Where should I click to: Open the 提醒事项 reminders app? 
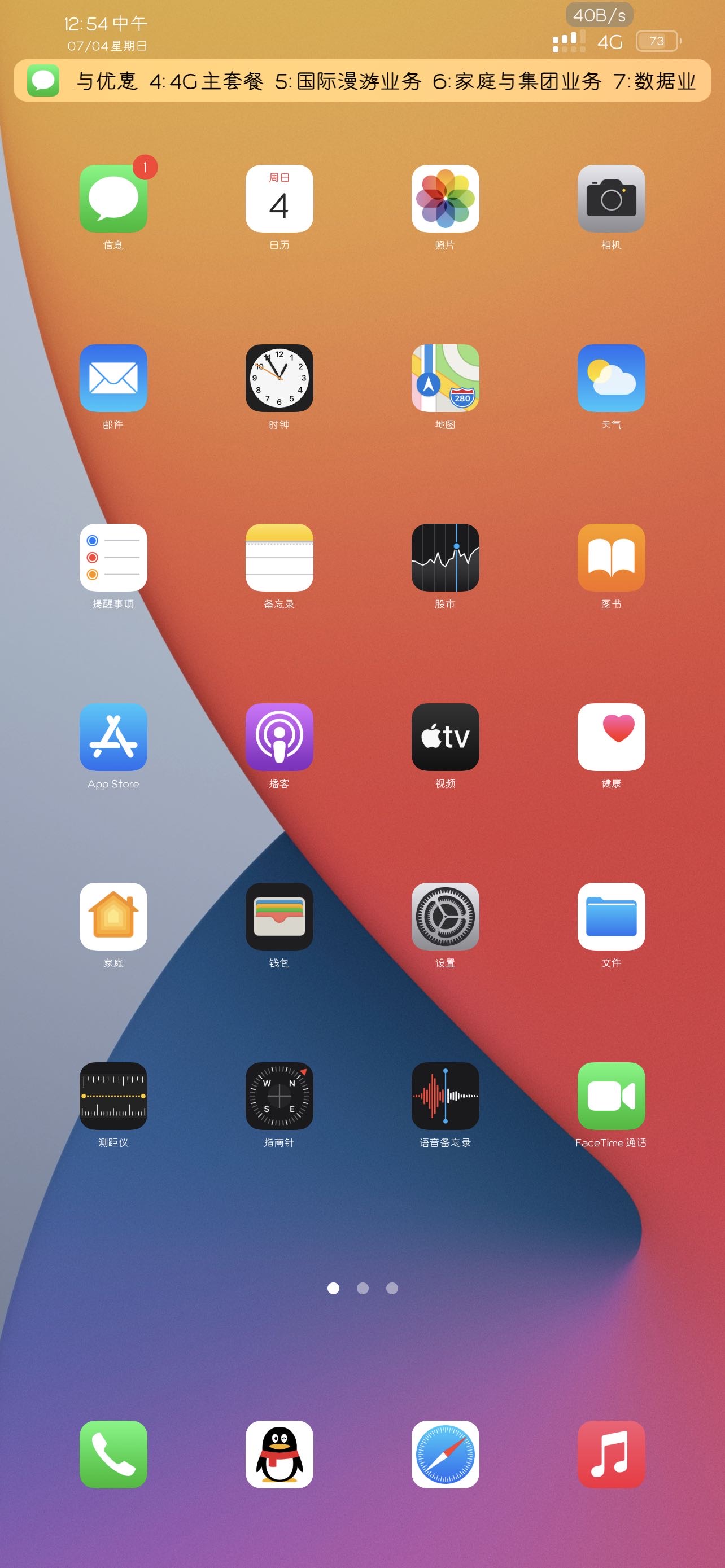coord(113,558)
